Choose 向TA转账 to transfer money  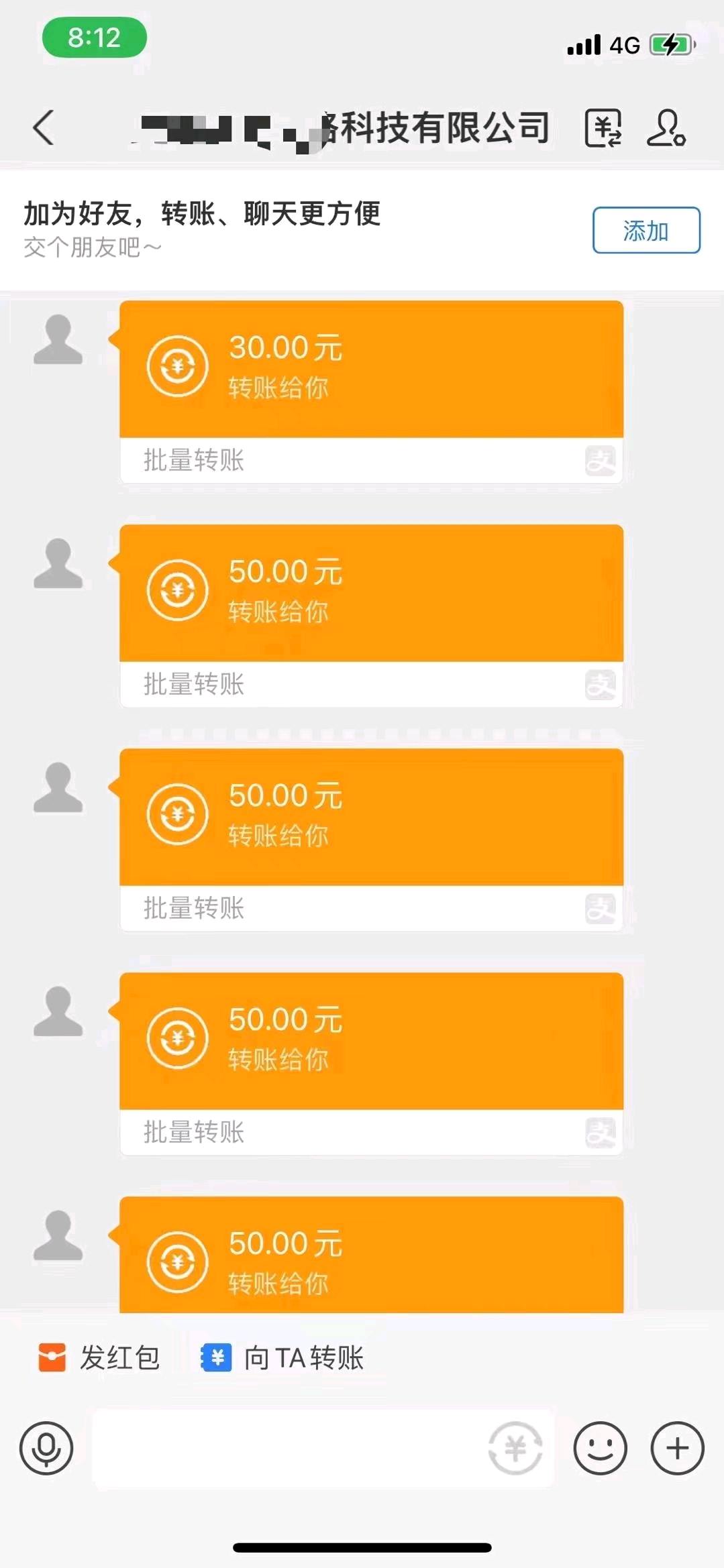coord(282,1357)
